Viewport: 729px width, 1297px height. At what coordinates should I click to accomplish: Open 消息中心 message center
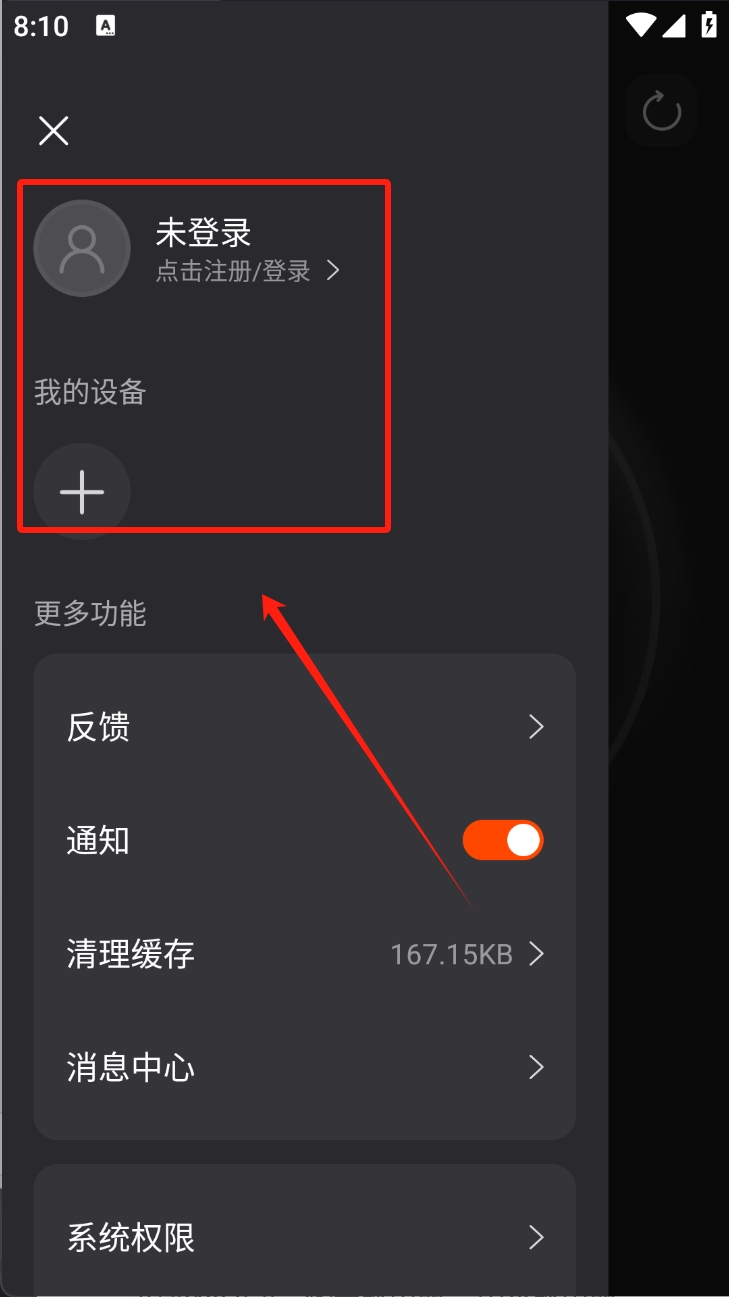pyautogui.click(x=304, y=1067)
